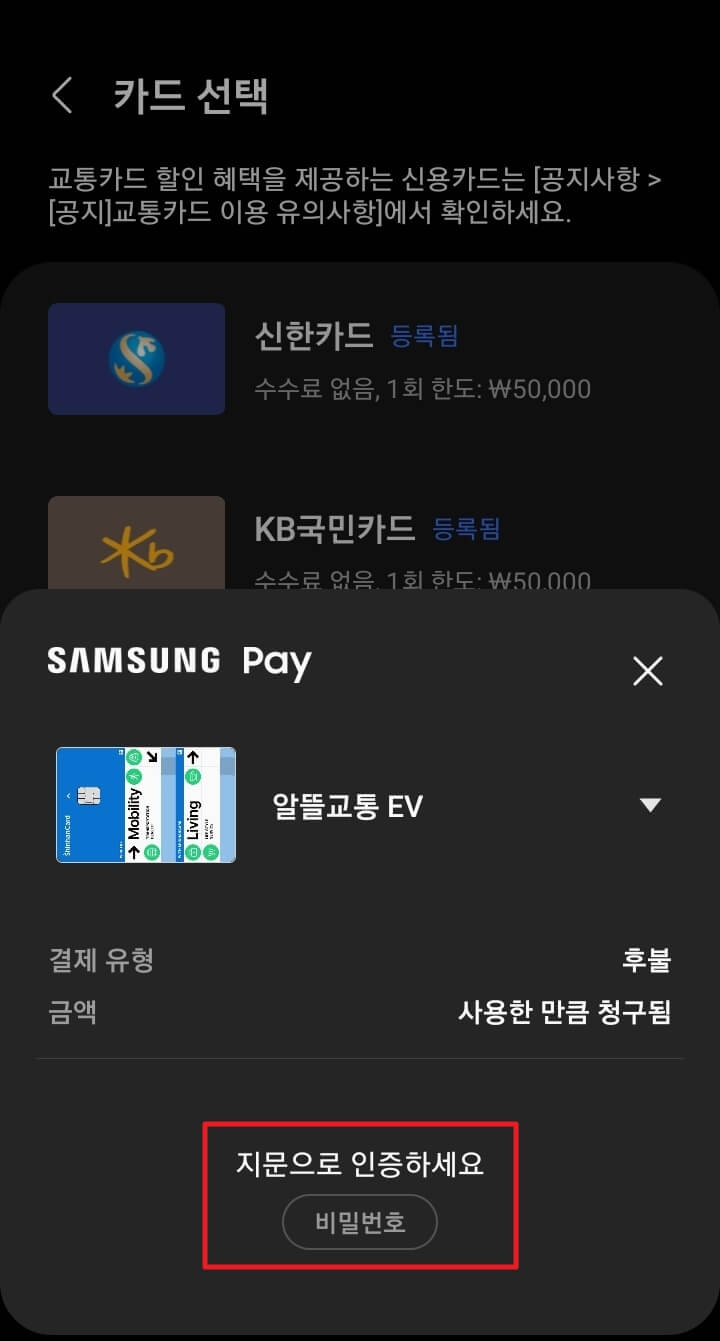720x1341 pixels.
Task: Expand the card chooser triangle arrow
Action: (651, 803)
